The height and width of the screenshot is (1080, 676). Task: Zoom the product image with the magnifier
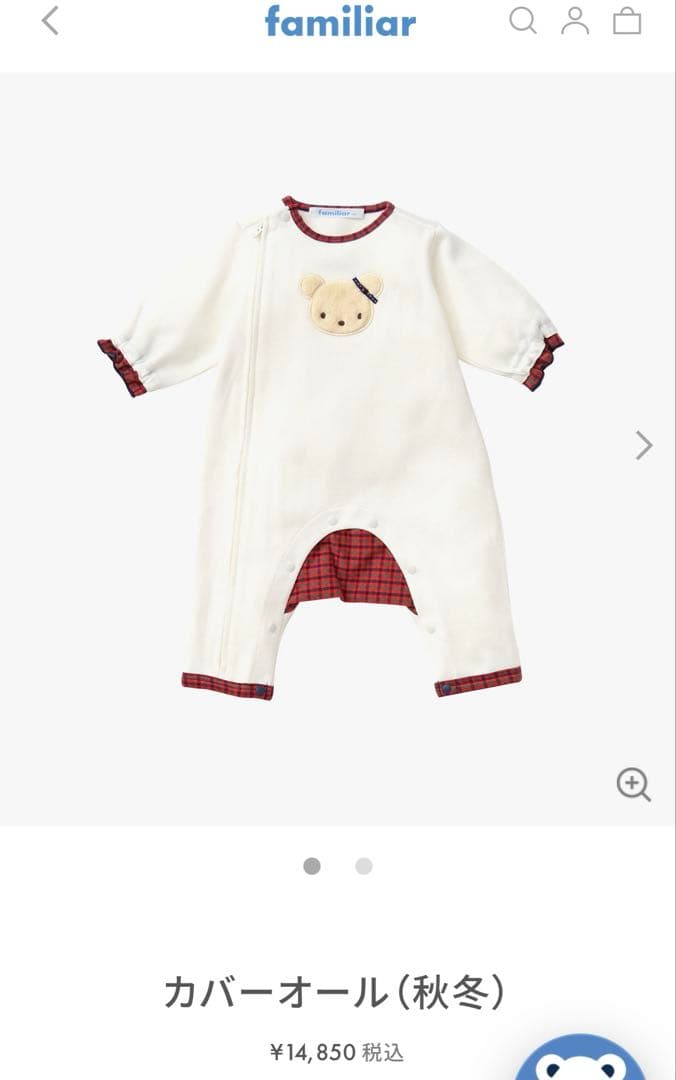[633, 785]
